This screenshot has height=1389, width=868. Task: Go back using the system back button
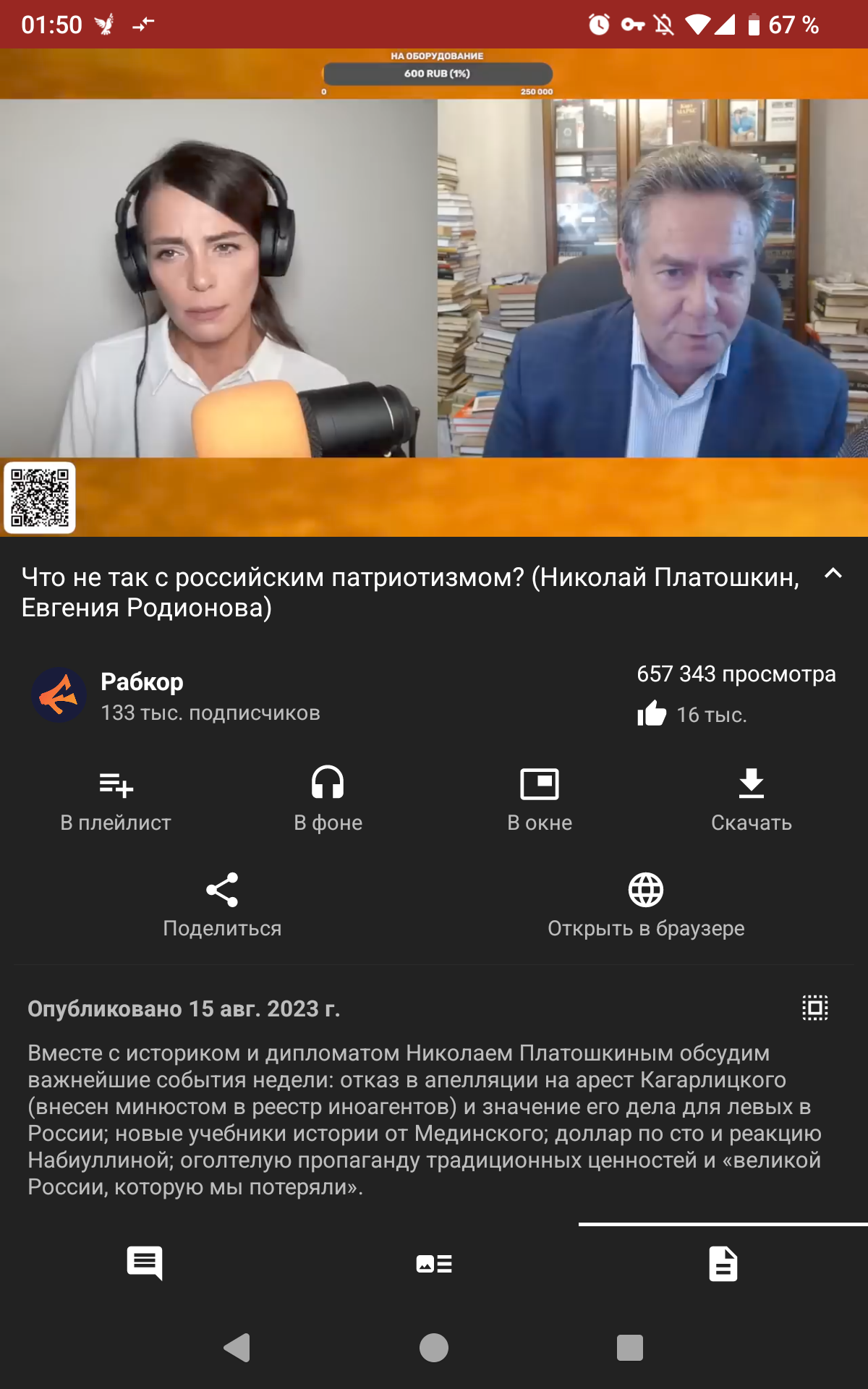coord(237,1348)
